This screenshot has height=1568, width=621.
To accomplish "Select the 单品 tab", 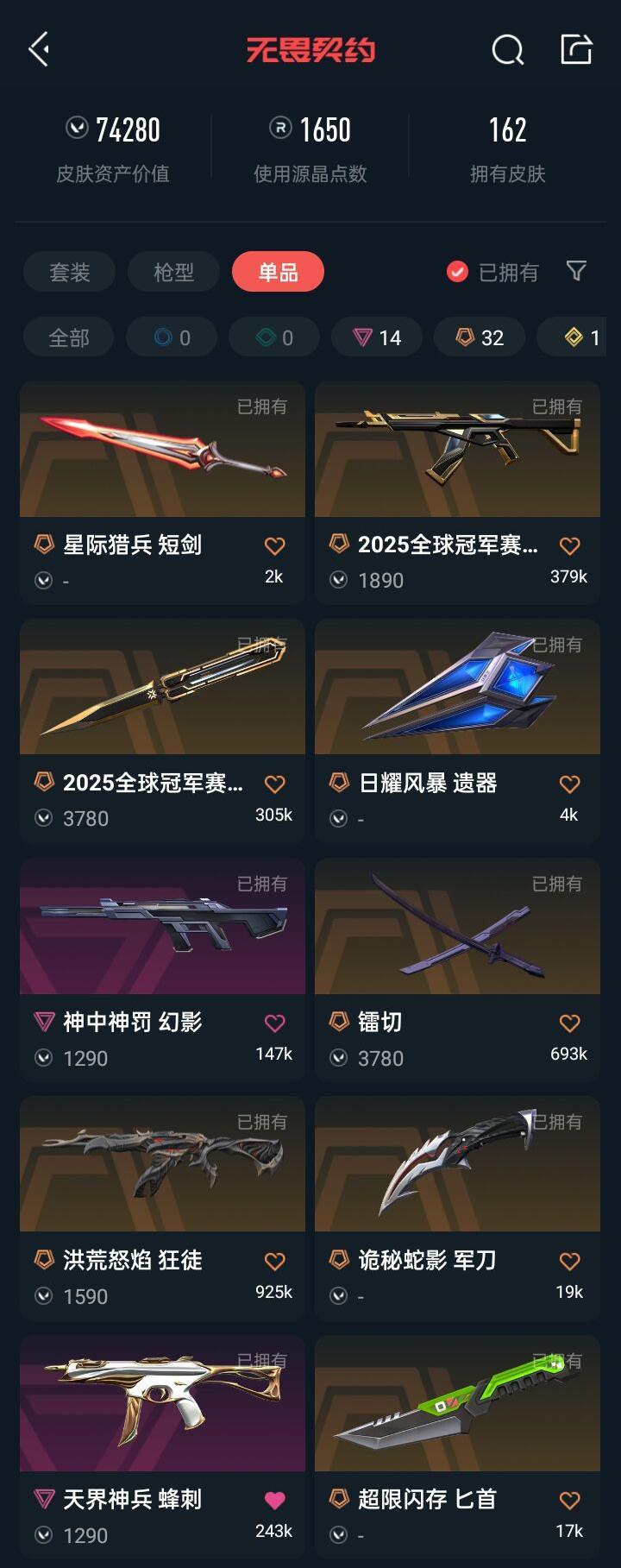I will [x=278, y=273].
